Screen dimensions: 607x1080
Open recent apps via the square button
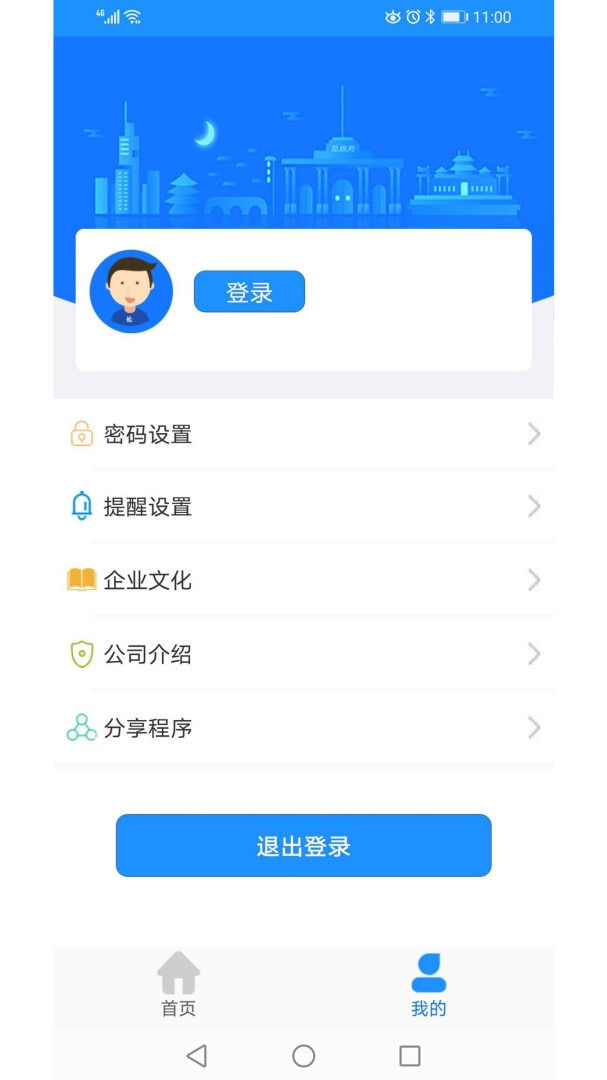(x=410, y=1056)
